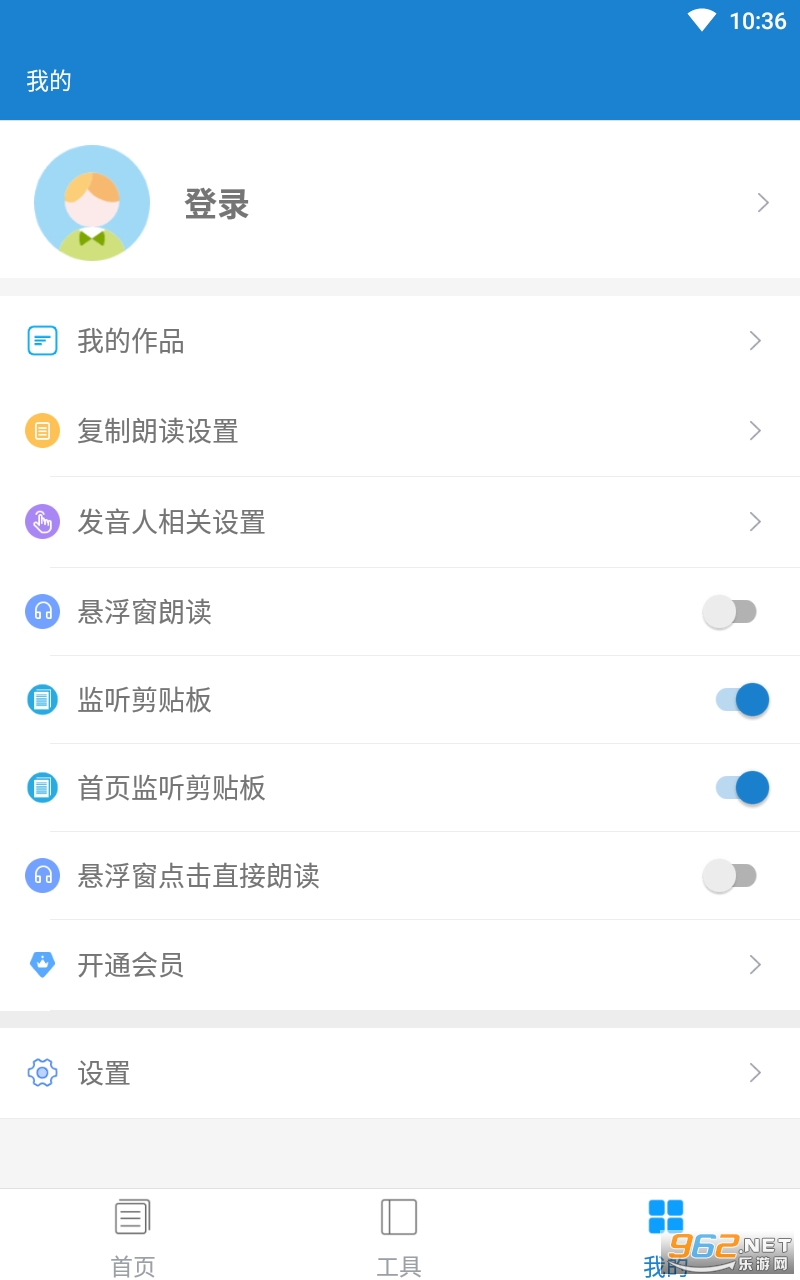Open 我的作品
800x1280 pixels.
click(x=400, y=341)
